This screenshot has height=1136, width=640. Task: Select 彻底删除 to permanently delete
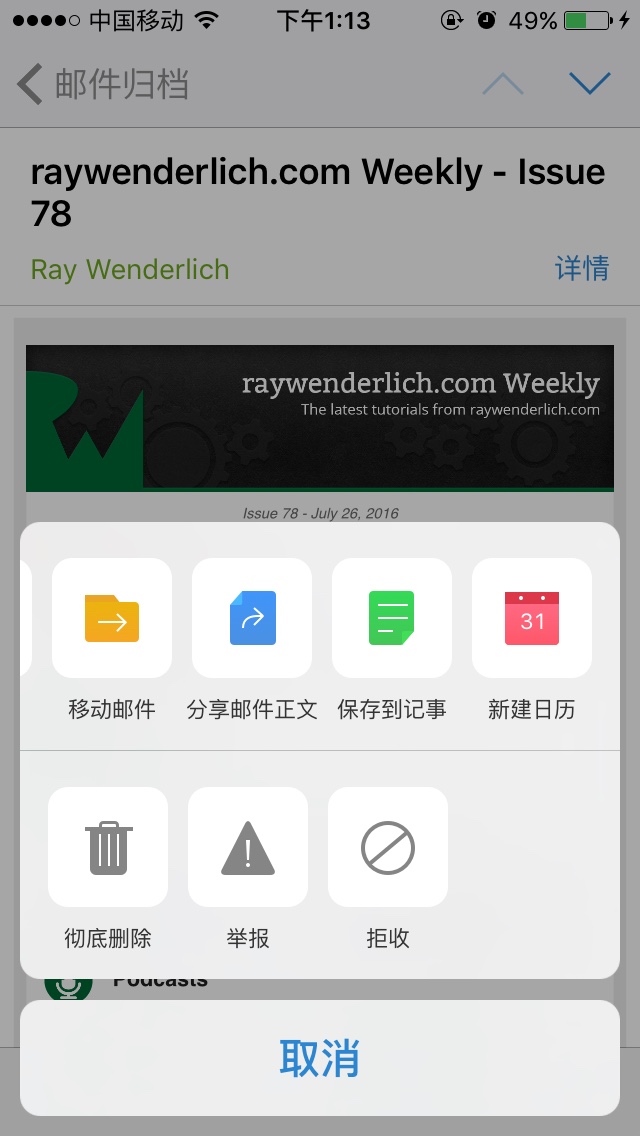[x=108, y=847]
